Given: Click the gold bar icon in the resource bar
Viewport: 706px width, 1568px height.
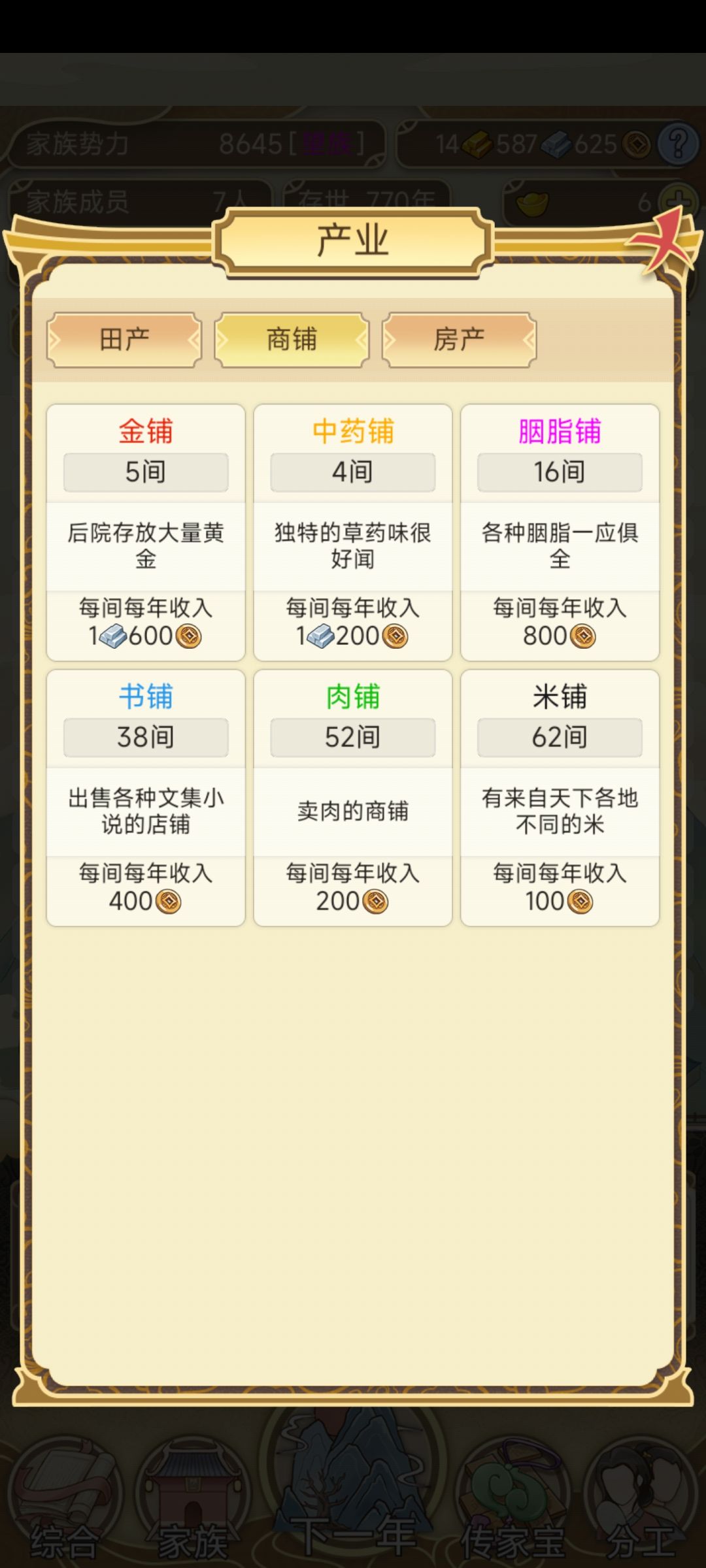Looking at the screenshot, I should 479,145.
